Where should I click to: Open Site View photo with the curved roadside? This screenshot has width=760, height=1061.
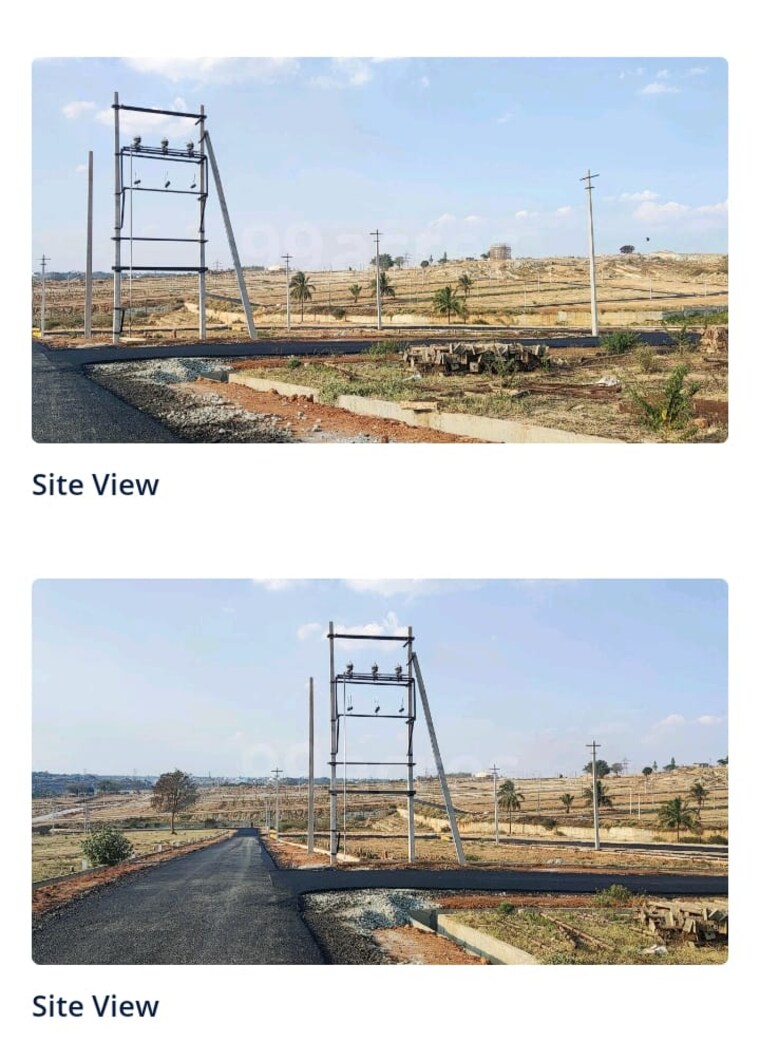379,250
